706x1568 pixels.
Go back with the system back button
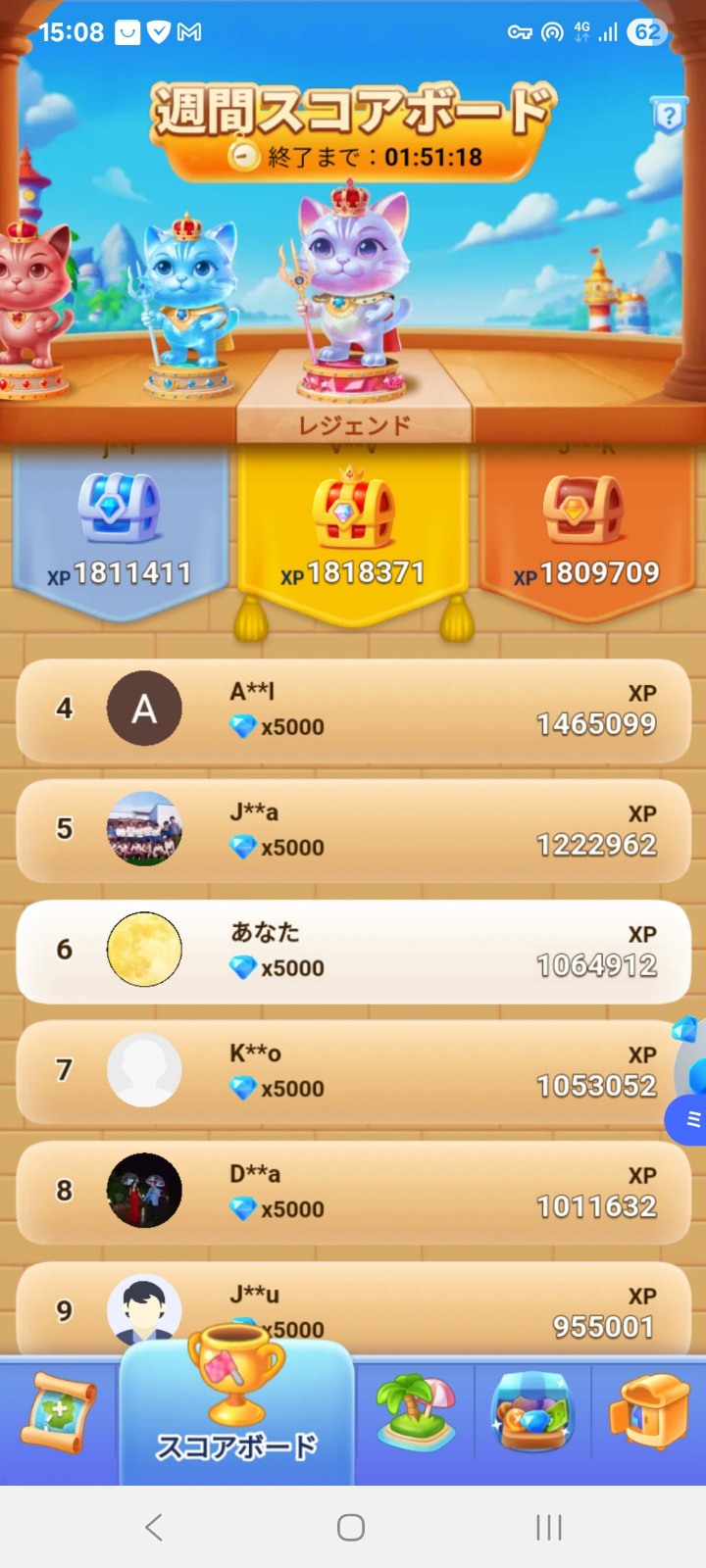coord(154,1527)
